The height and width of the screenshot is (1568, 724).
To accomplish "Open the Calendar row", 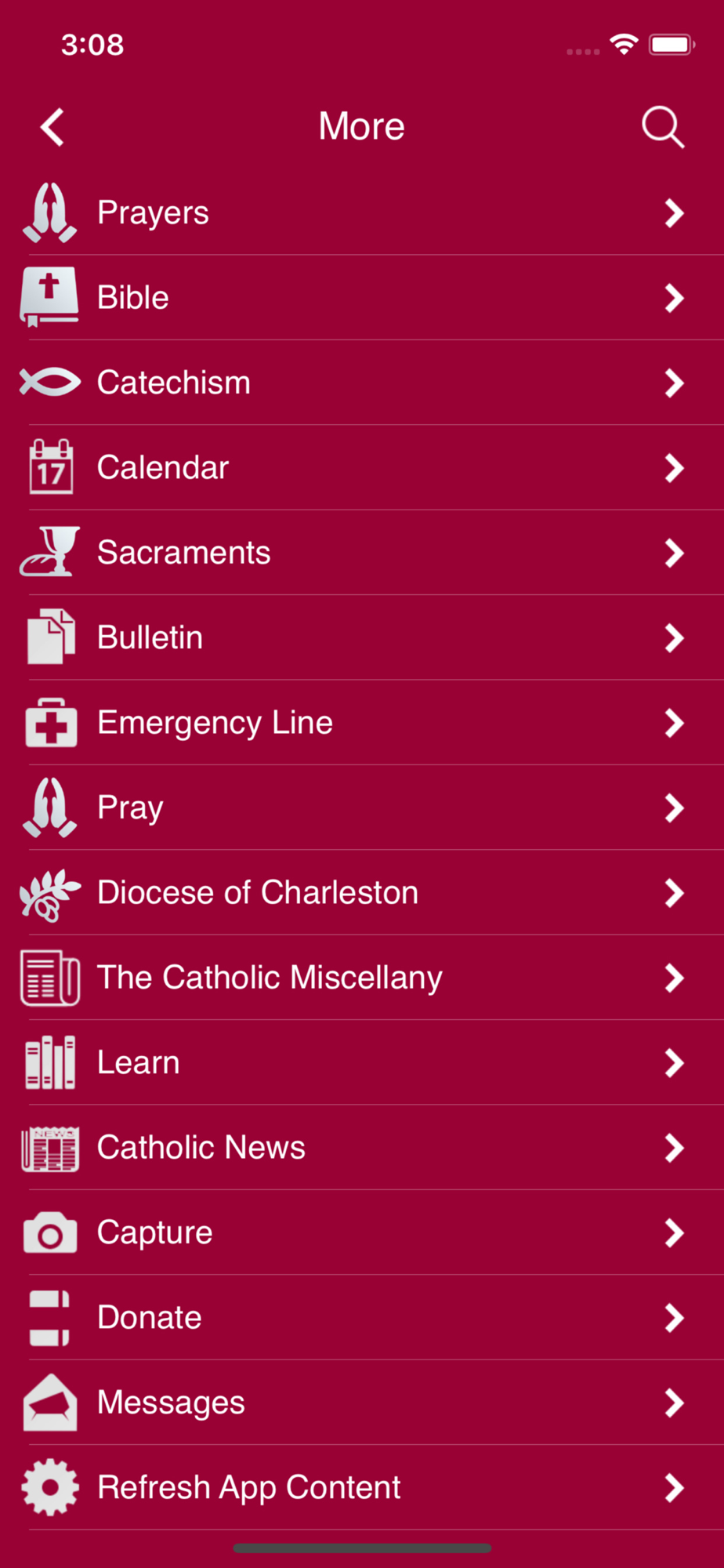I will pyautogui.click(x=362, y=468).
